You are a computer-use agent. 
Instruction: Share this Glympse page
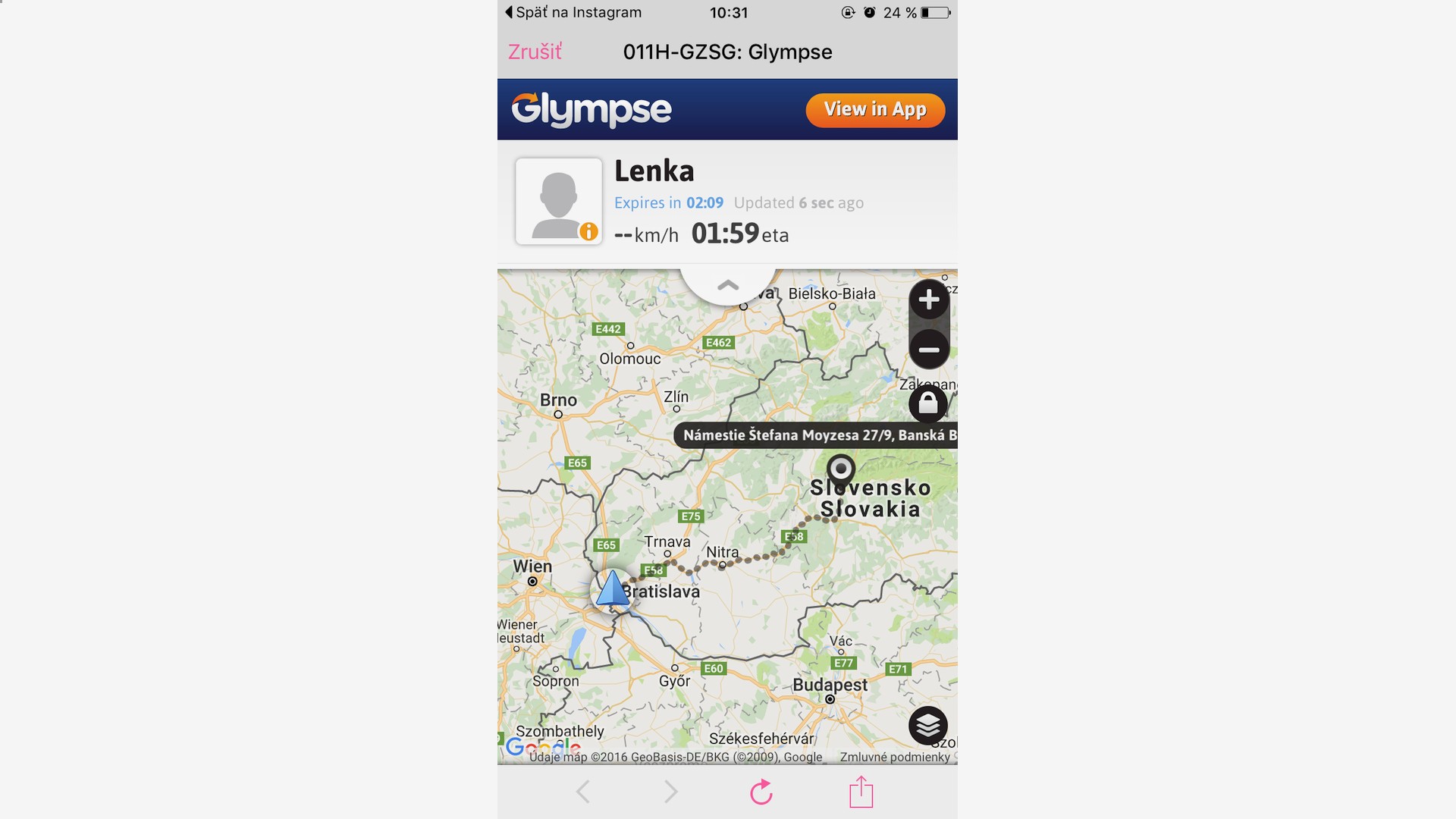(x=861, y=792)
